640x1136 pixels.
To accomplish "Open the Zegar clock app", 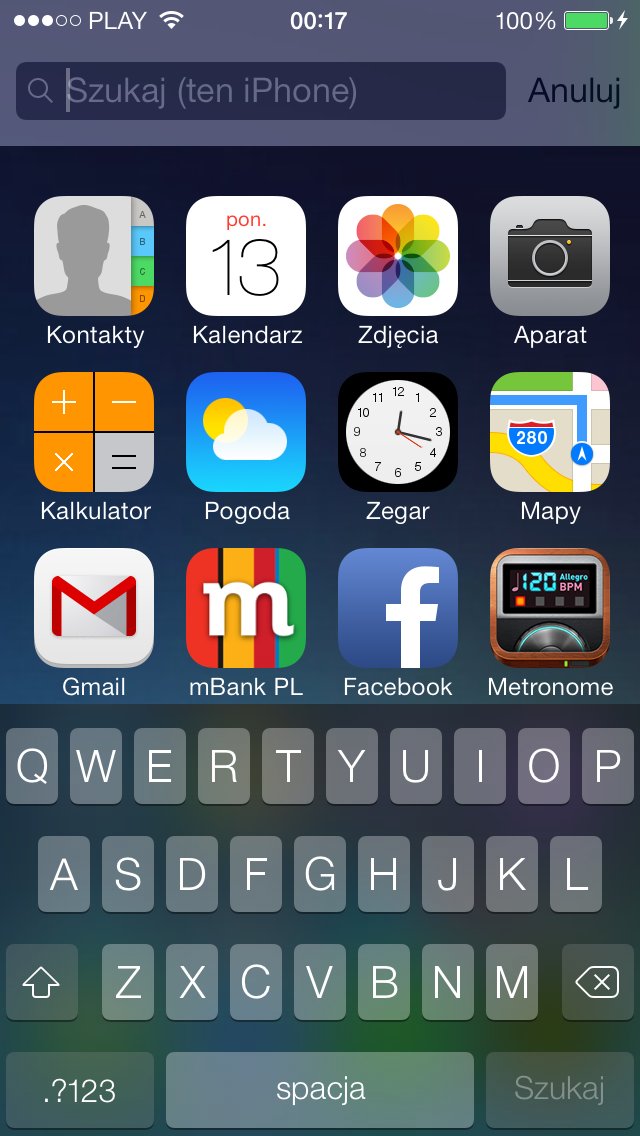I will tap(398, 432).
